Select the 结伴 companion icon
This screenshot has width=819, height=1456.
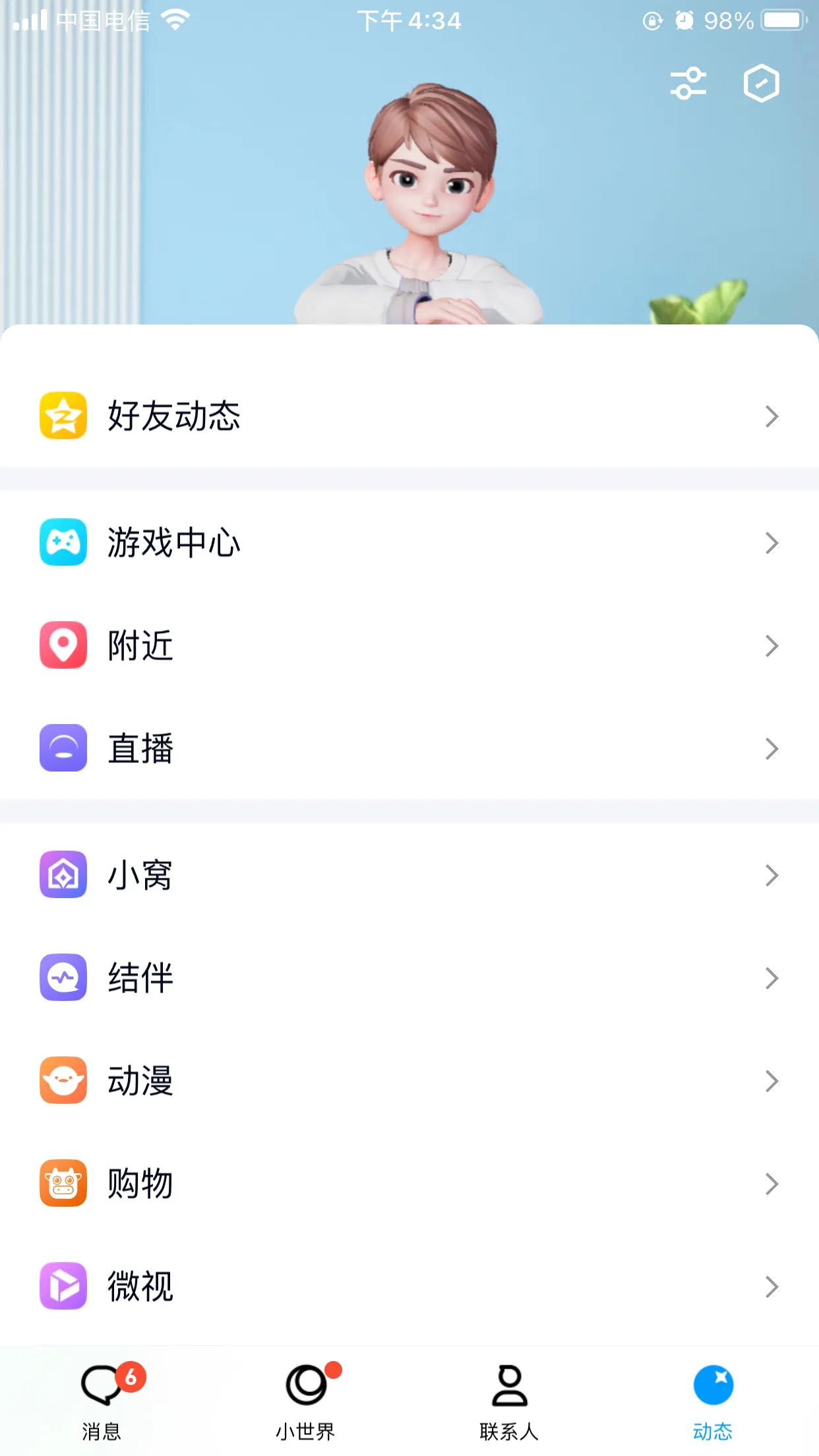click(63, 979)
